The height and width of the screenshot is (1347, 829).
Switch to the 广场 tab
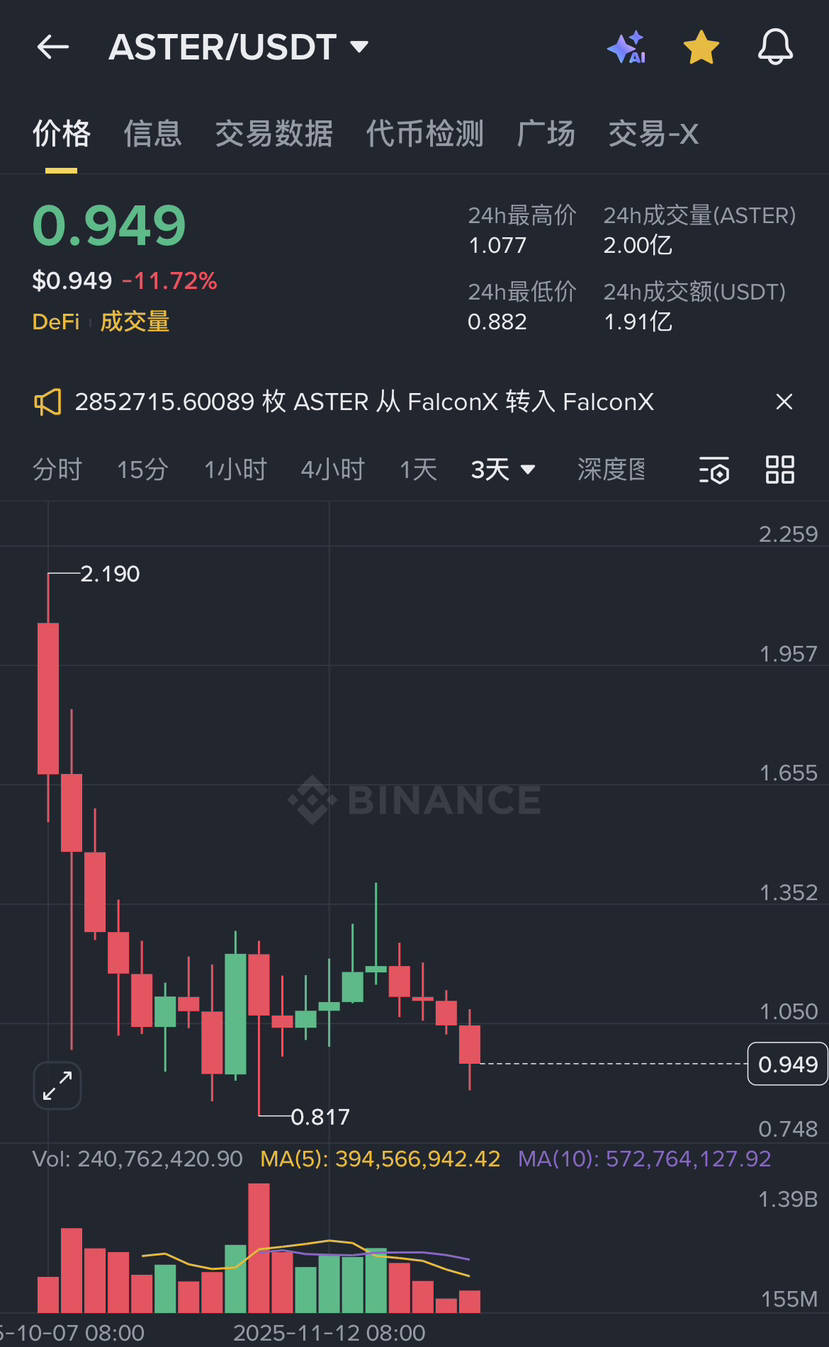(x=546, y=133)
